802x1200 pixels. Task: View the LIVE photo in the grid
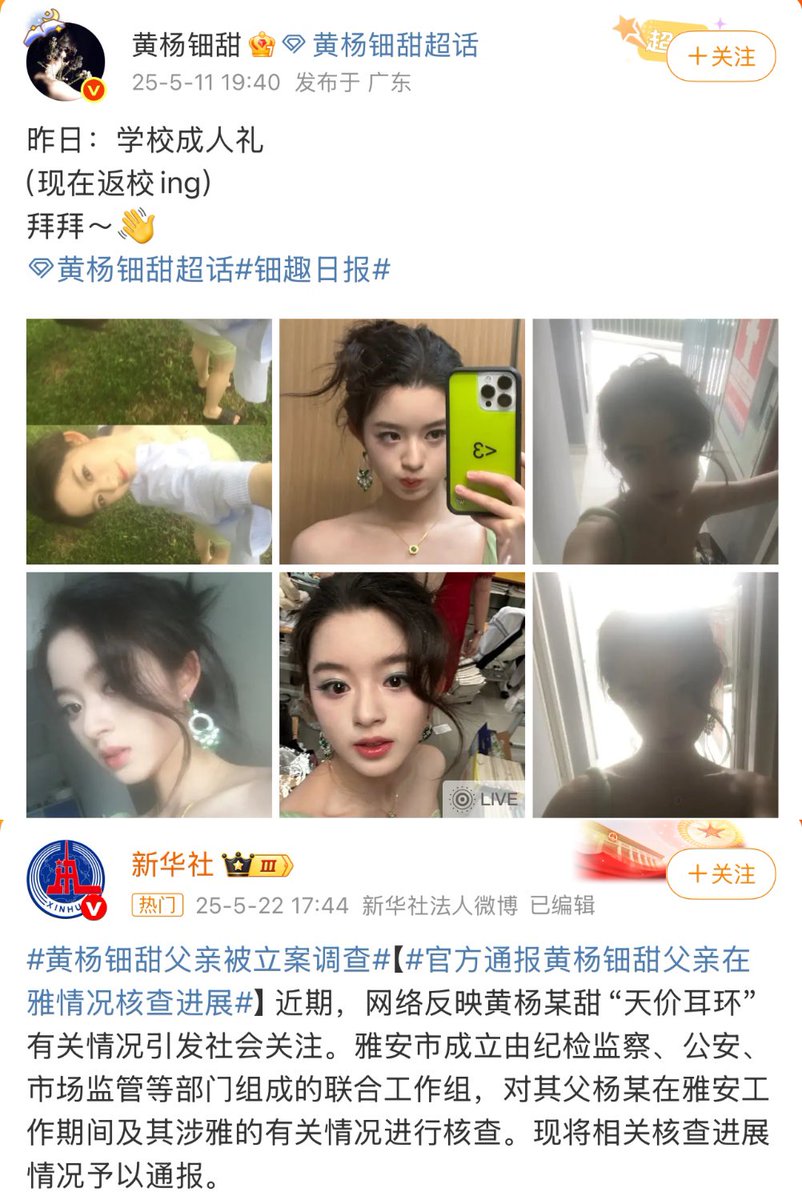click(x=401, y=694)
